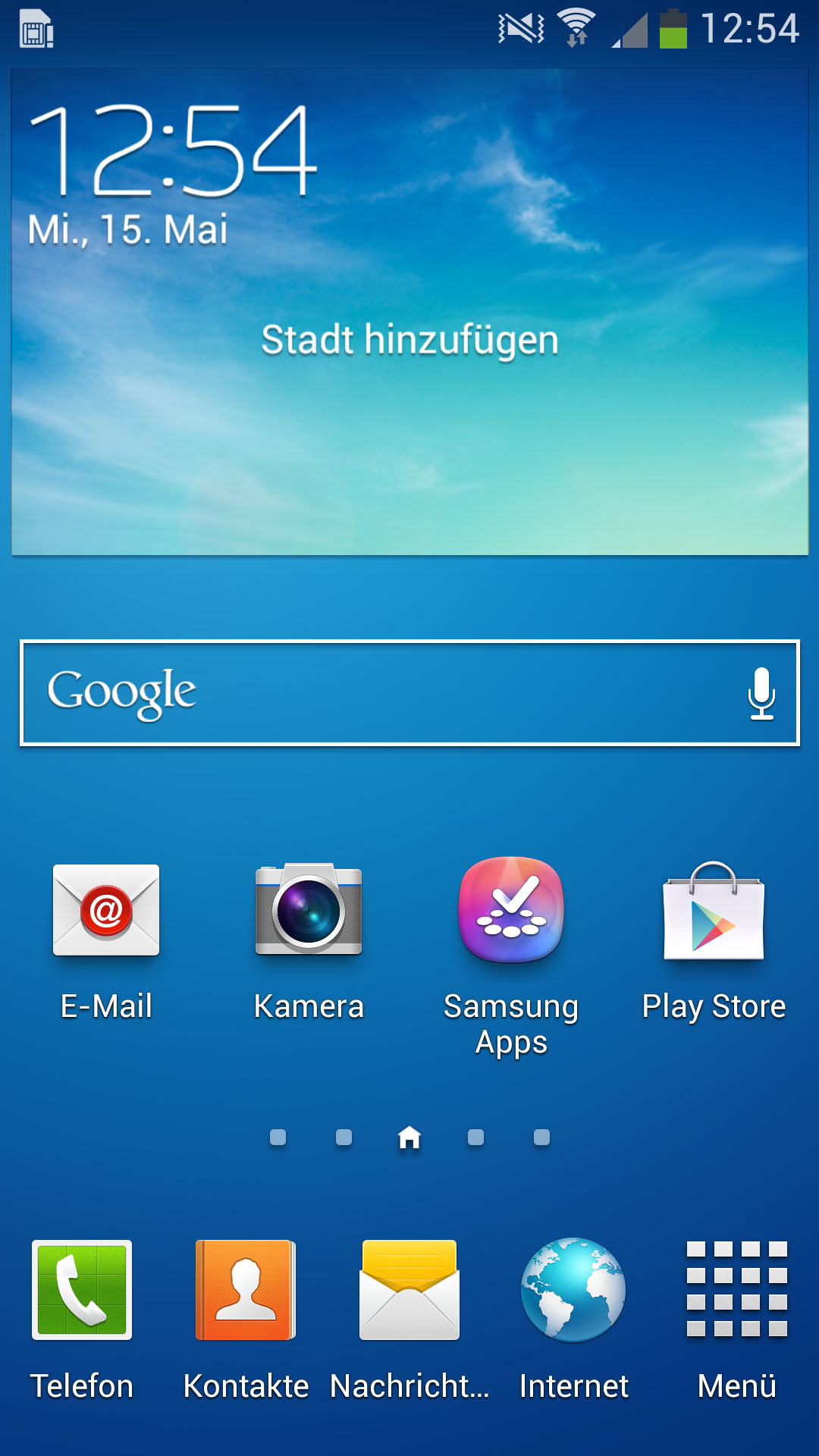Open the Play Store
The height and width of the screenshot is (1456, 819).
click(x=714, y=943)
